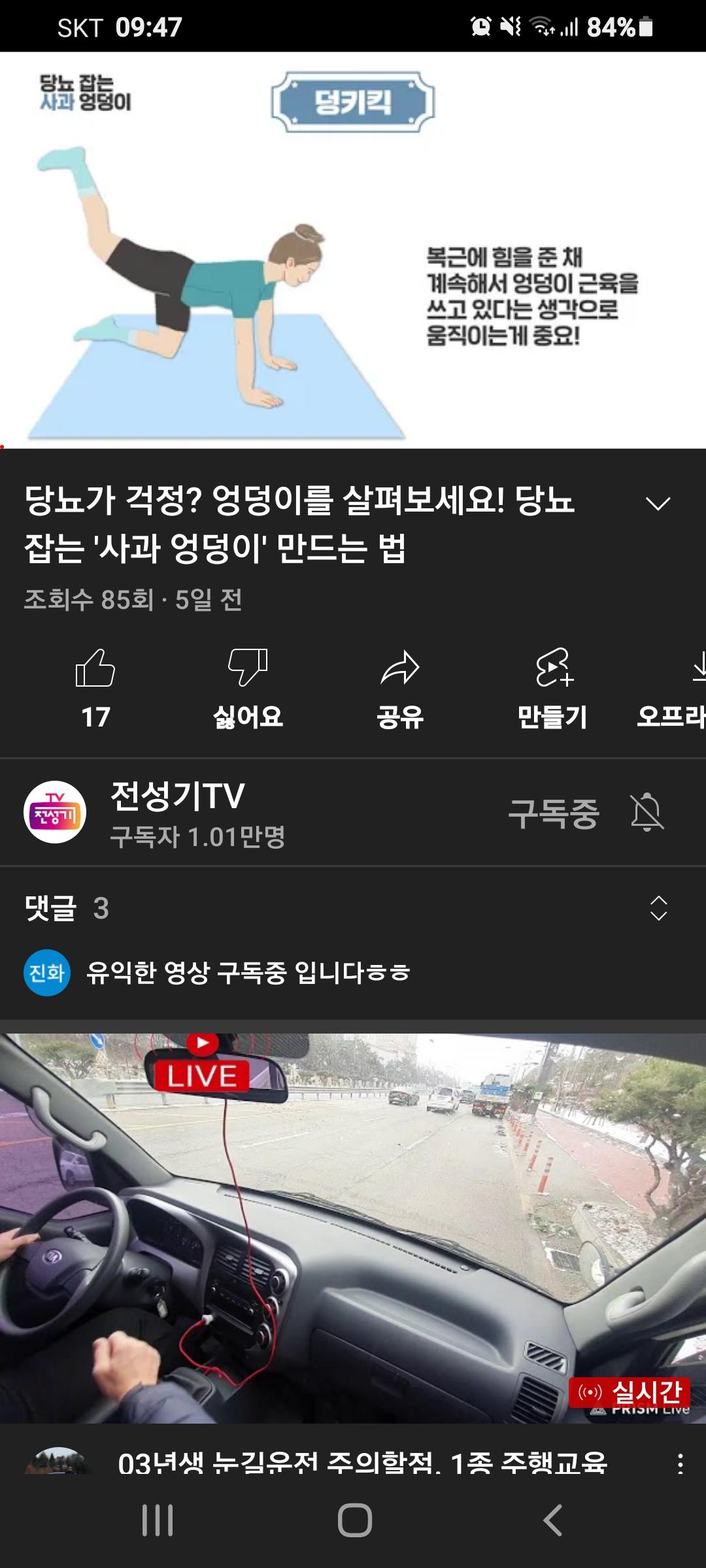Like the video with 17 likes
706x1568 pixels.
pos(95,689)
